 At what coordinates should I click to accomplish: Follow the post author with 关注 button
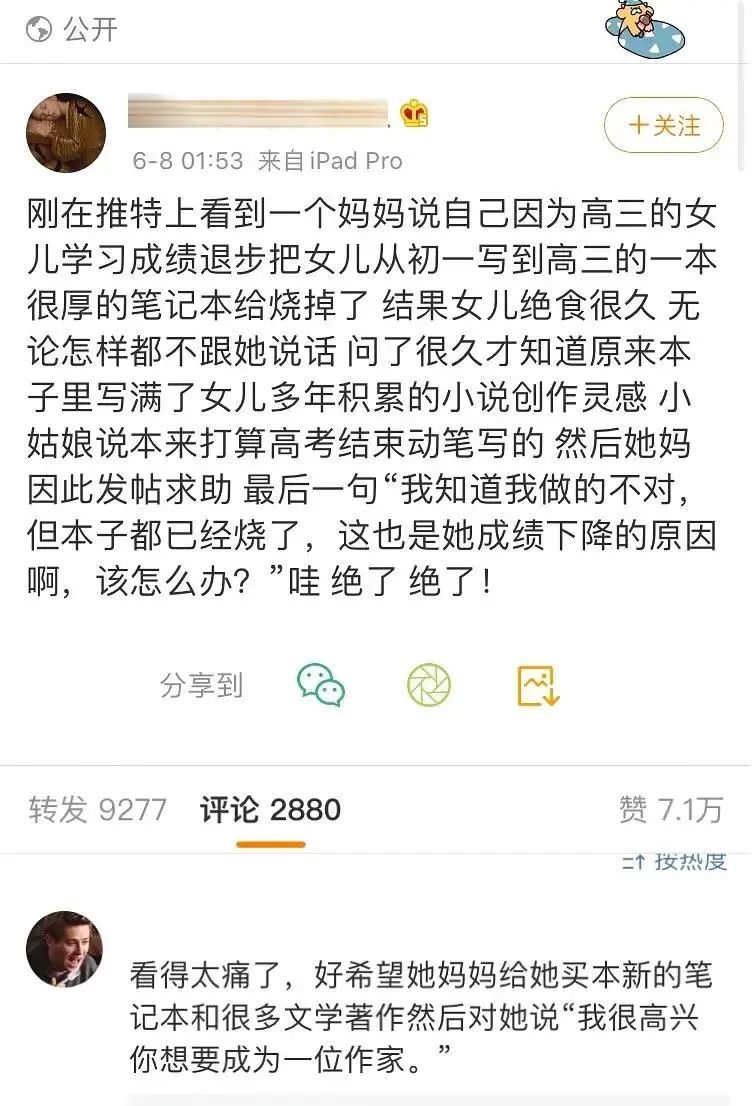click(663, 125)
